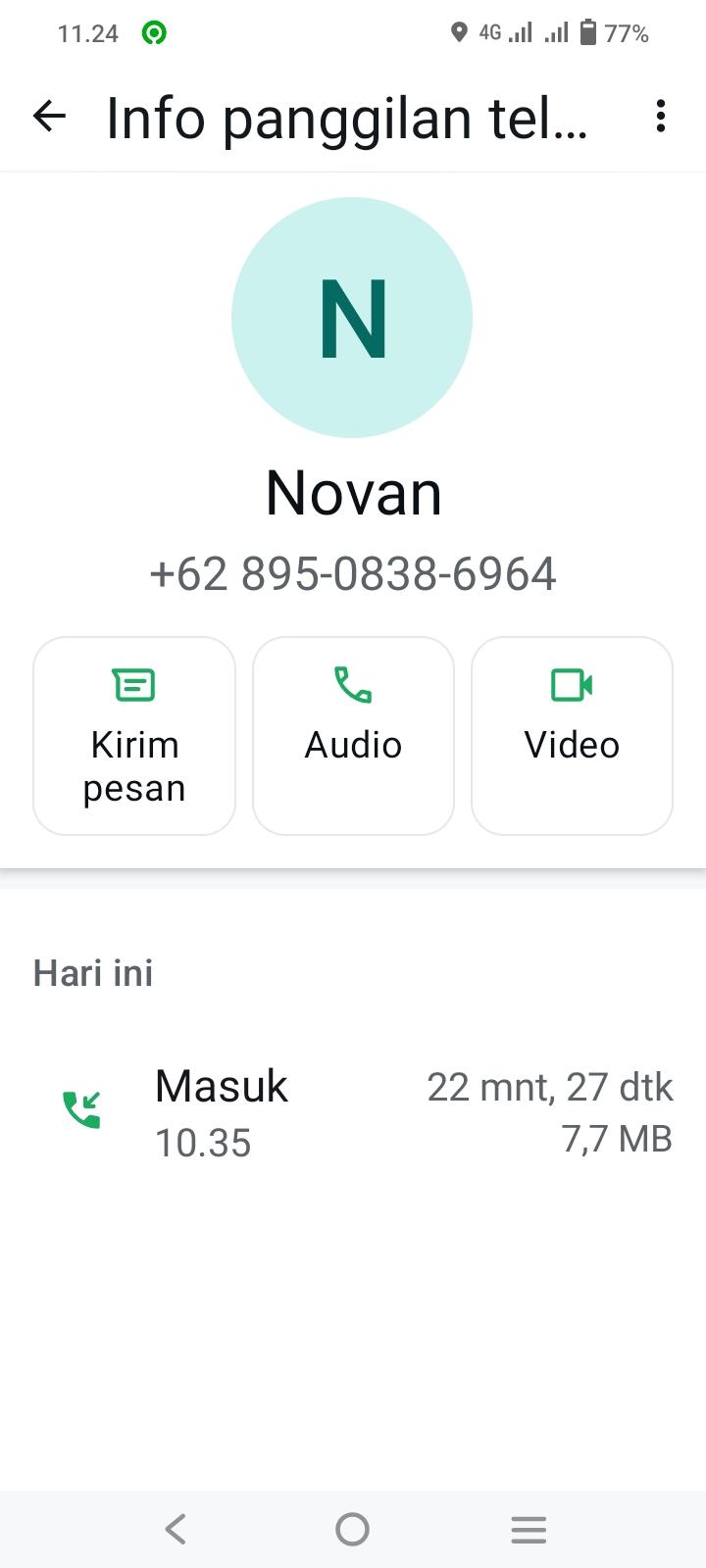Open Novan's profile picture avatar

tap(353, 317)
